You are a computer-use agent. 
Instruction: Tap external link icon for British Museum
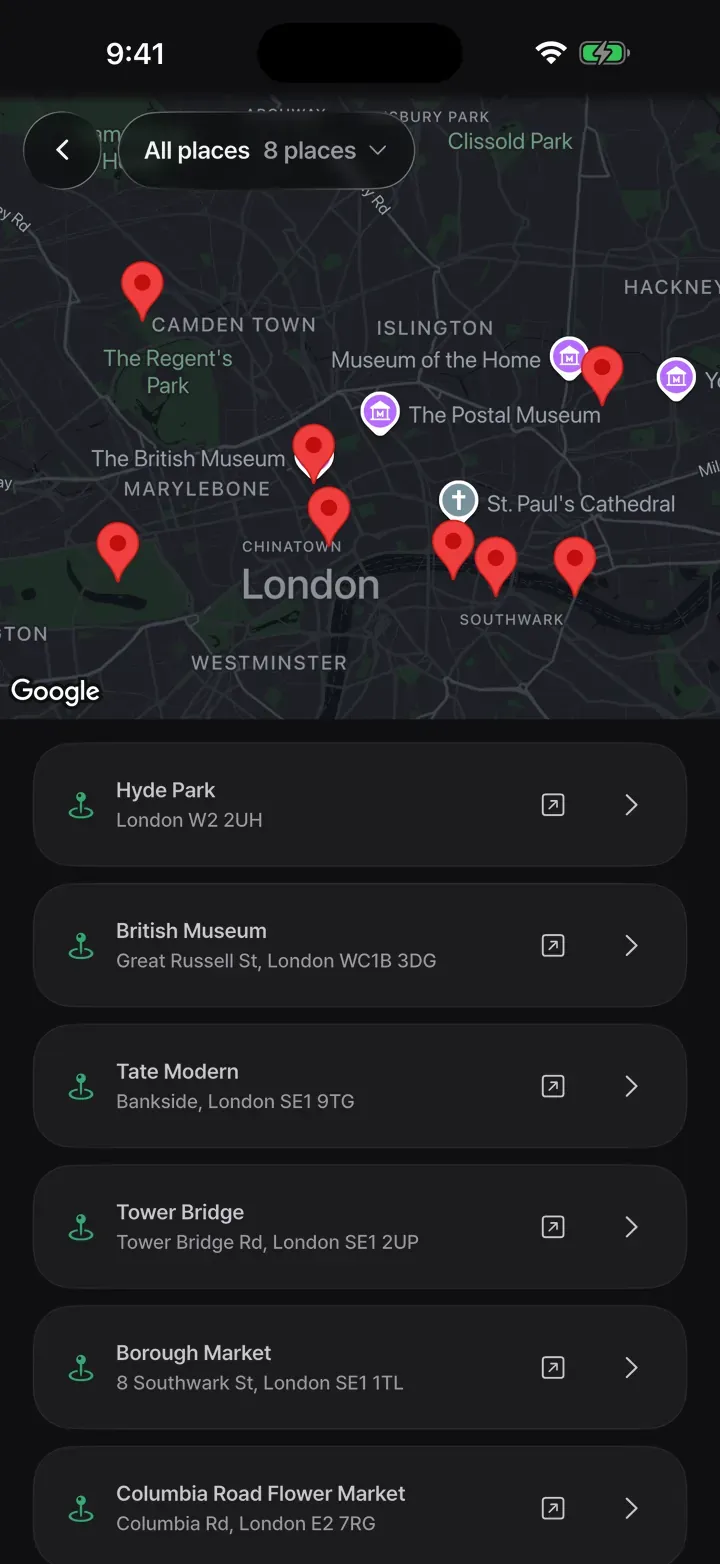pos(553,945)
